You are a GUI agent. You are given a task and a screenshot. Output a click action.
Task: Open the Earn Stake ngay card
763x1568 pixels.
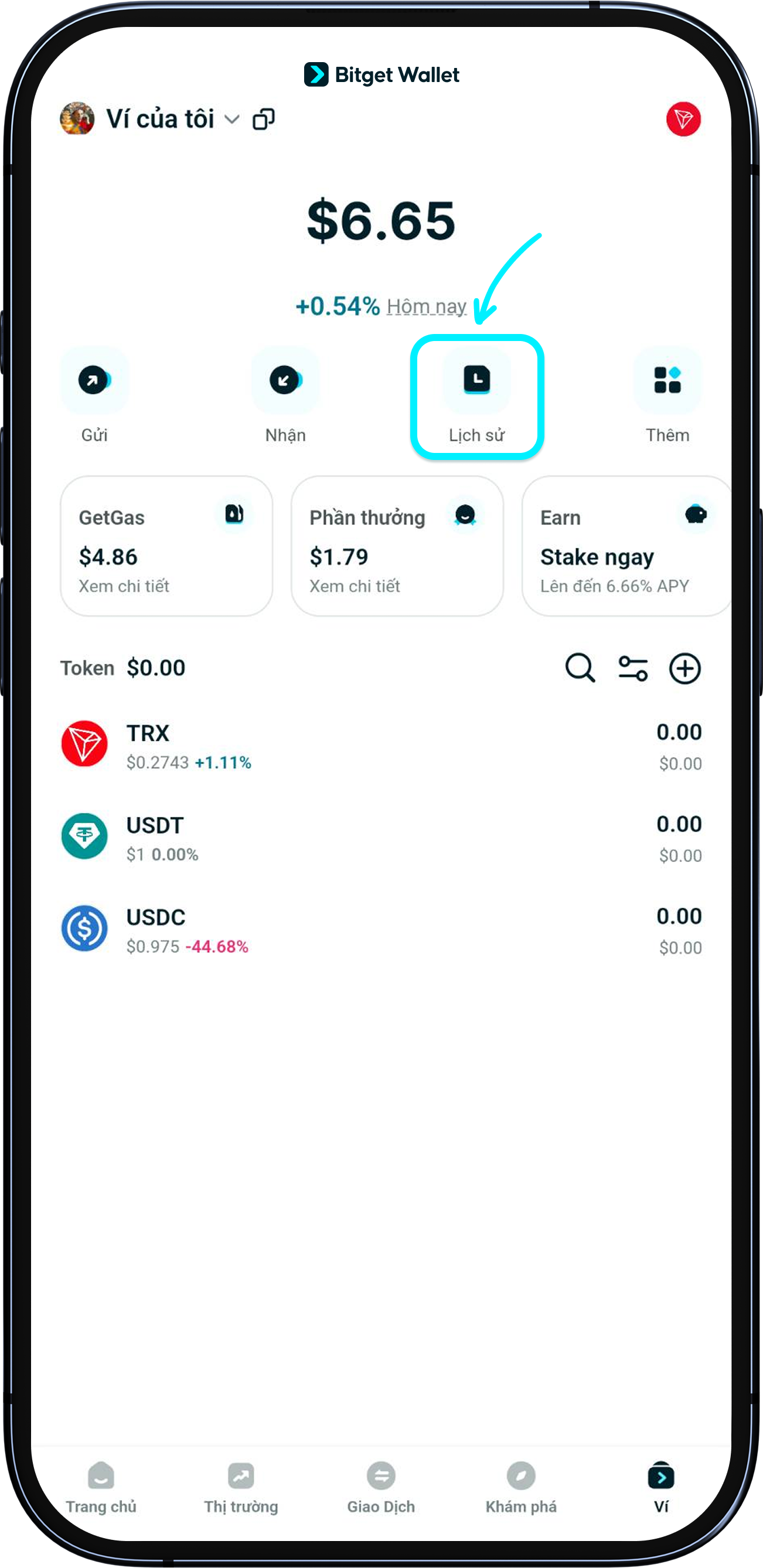[626, 546]
